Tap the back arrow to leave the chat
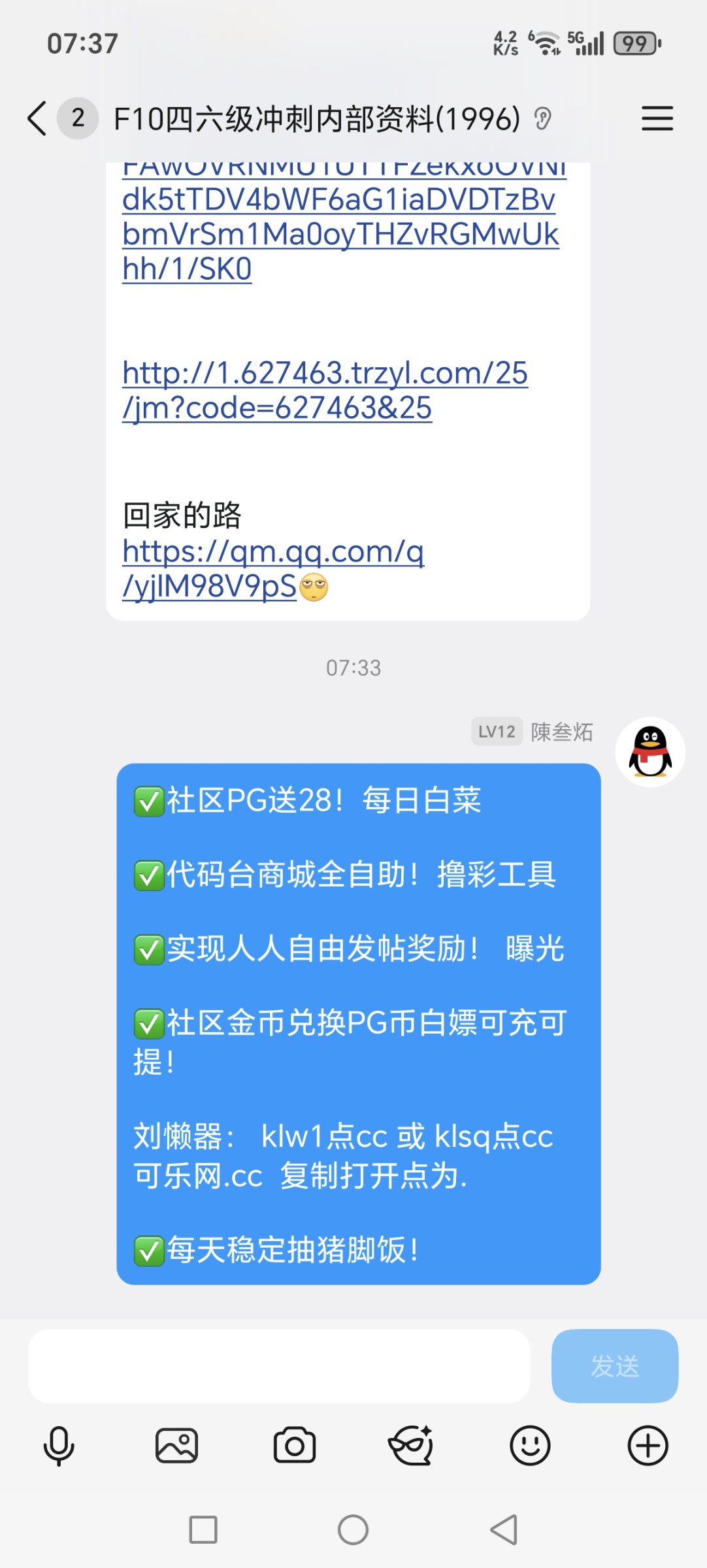This screenshot has height=1568, width=707. (36, 119)
